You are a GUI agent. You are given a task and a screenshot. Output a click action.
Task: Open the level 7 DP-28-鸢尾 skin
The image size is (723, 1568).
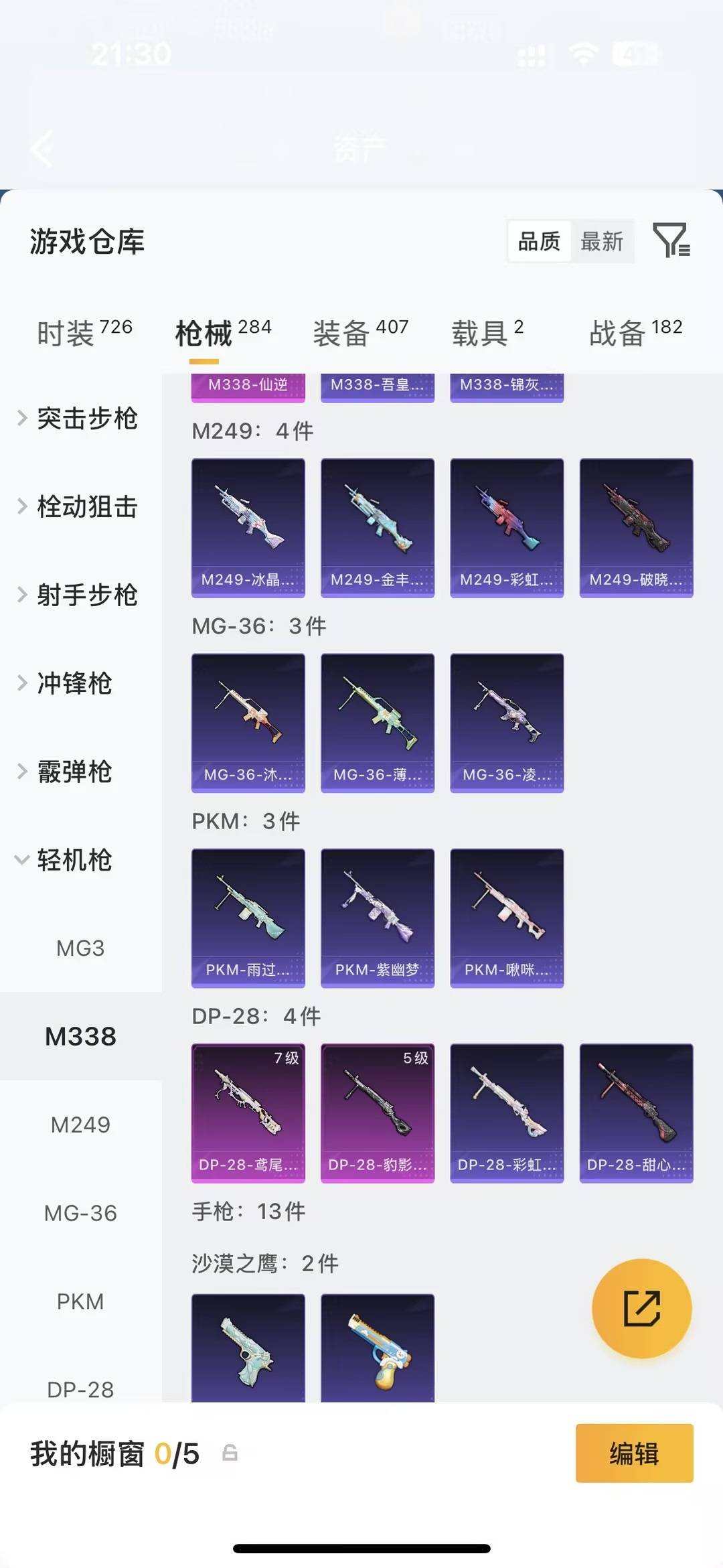(248, 1113)
